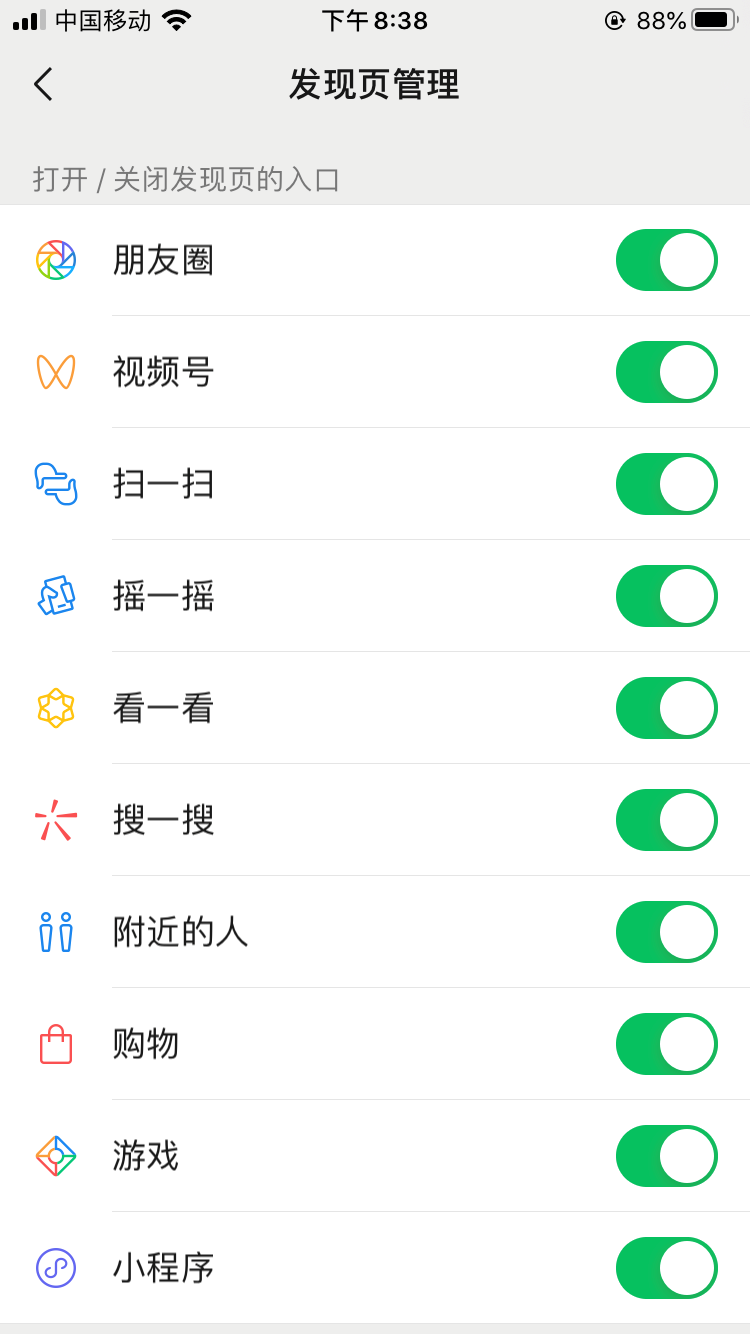The height and width of the screenshot is (1334, 750).
Task: Turn off the 小程序 switch
Action: click(x=667, y=1268)
